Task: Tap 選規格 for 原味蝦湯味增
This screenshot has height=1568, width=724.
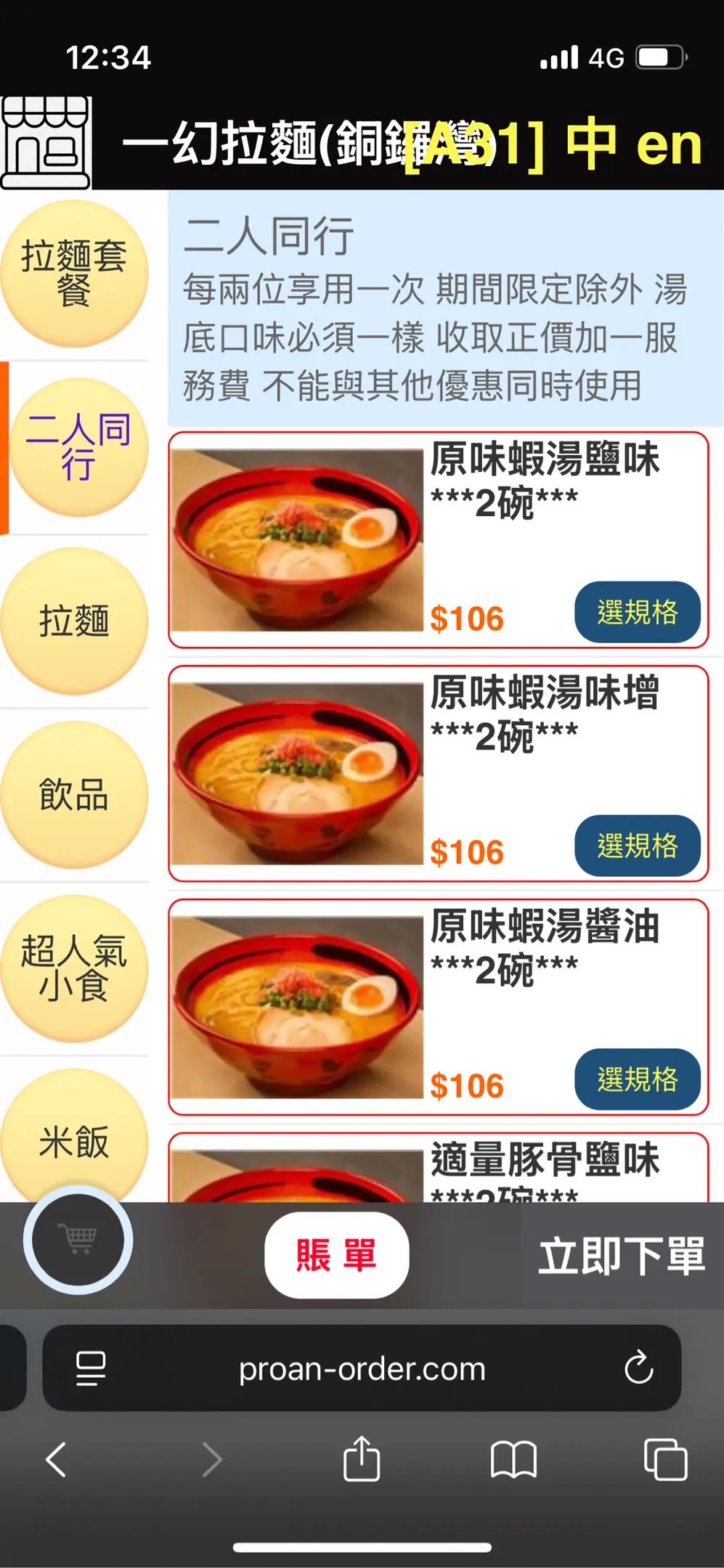Action: tap(637, 846)
